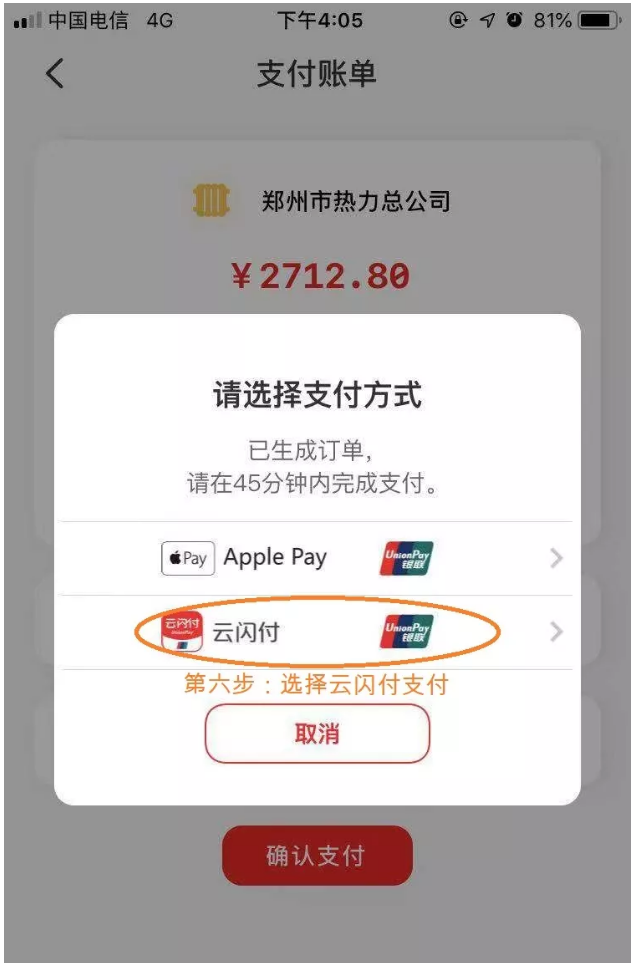
Task: Tap the 确认支付 button
Action: [x=316, y=856]
